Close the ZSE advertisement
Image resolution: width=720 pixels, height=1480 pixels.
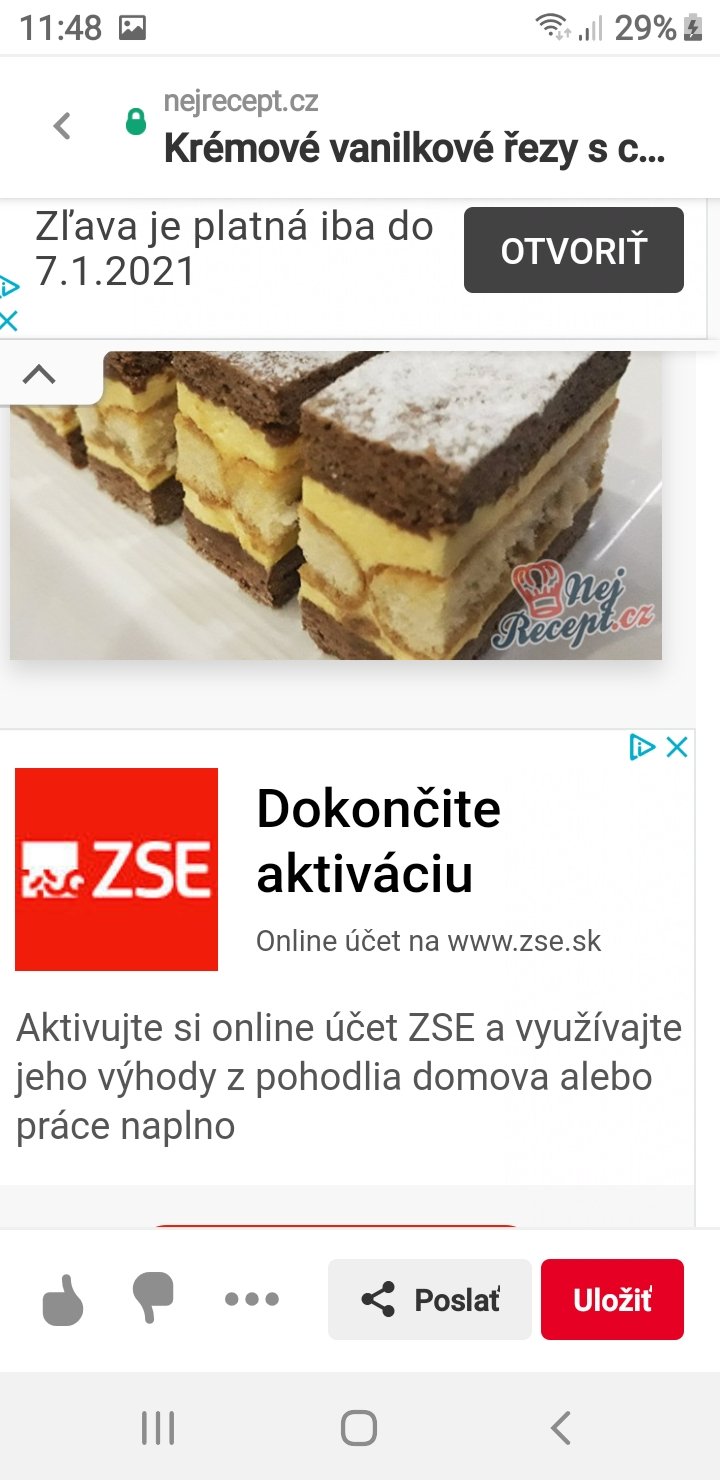tap(677, 747)
